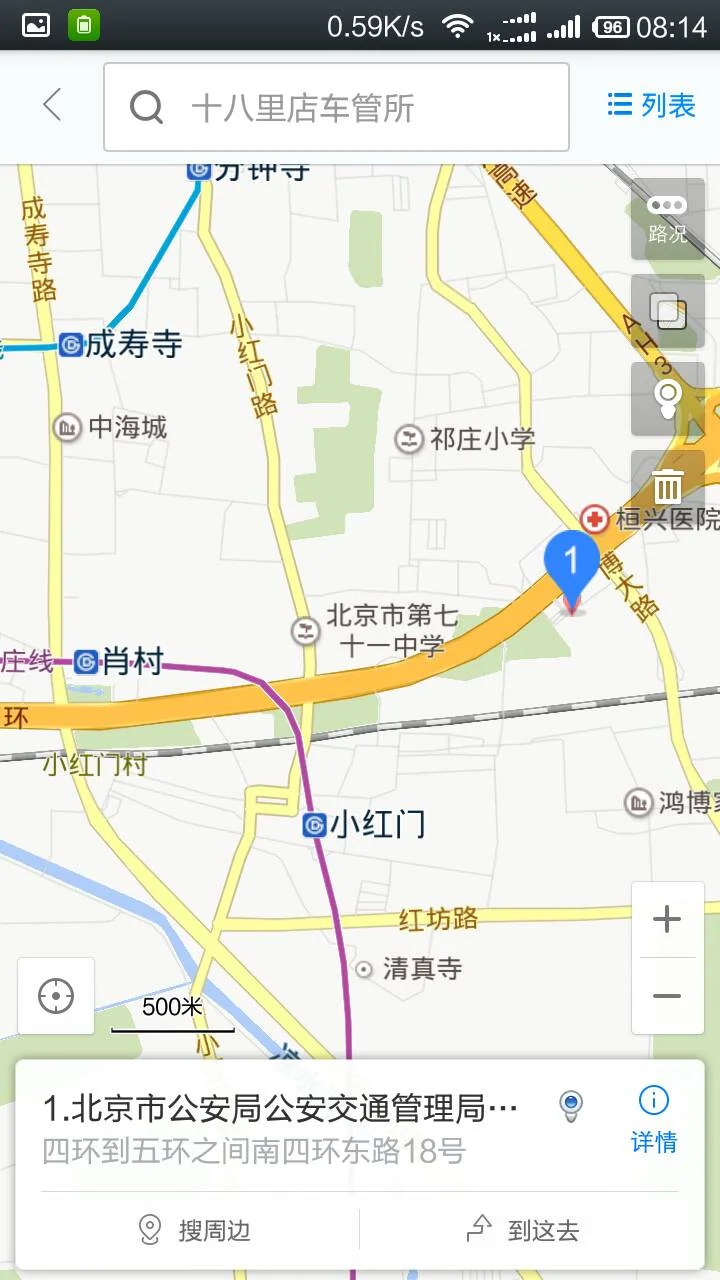Select the 成寿寺 subway station icon

[x=70, y=344]
